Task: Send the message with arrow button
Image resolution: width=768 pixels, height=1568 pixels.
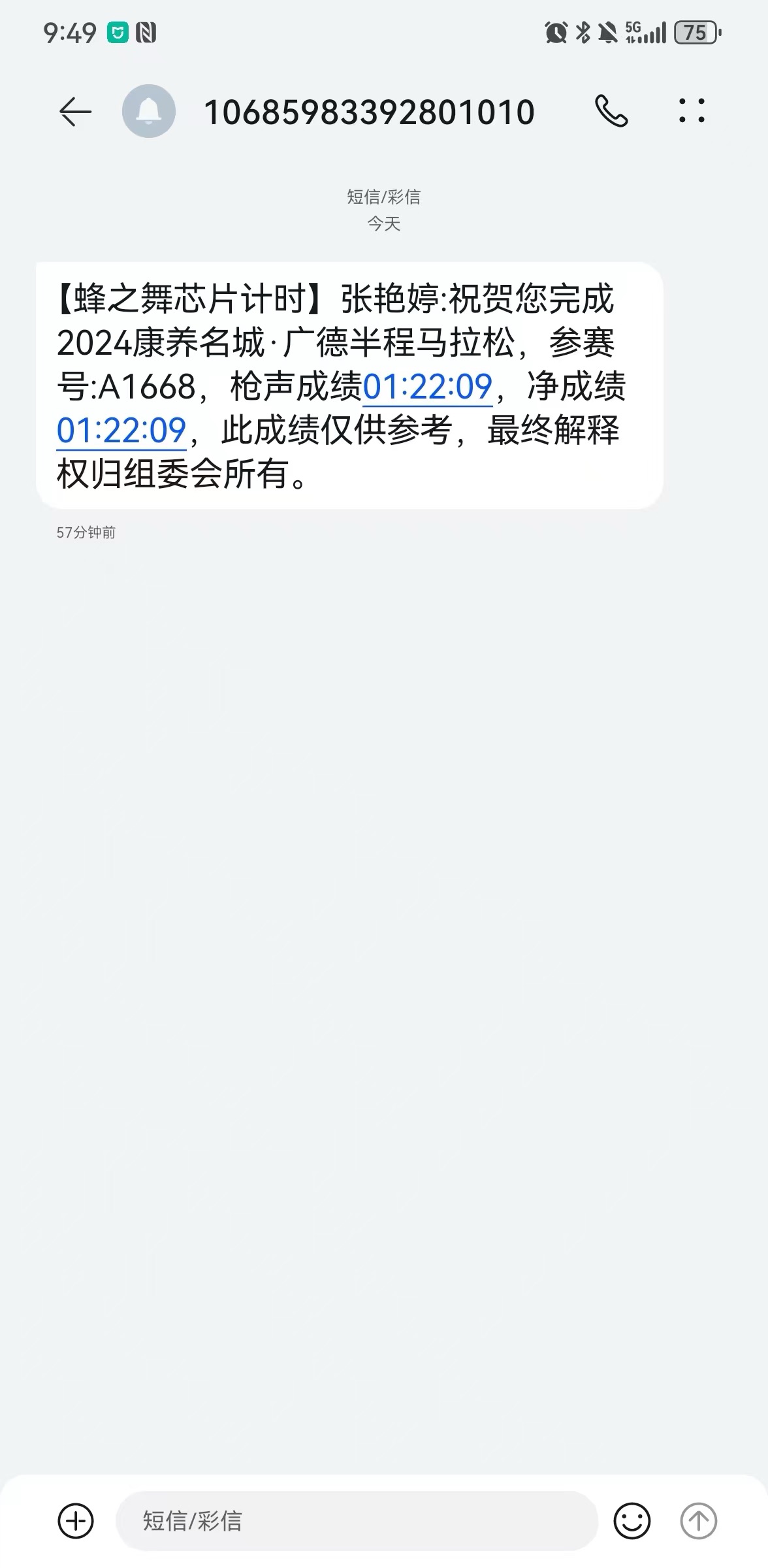Action: (x=699, y=1521)
